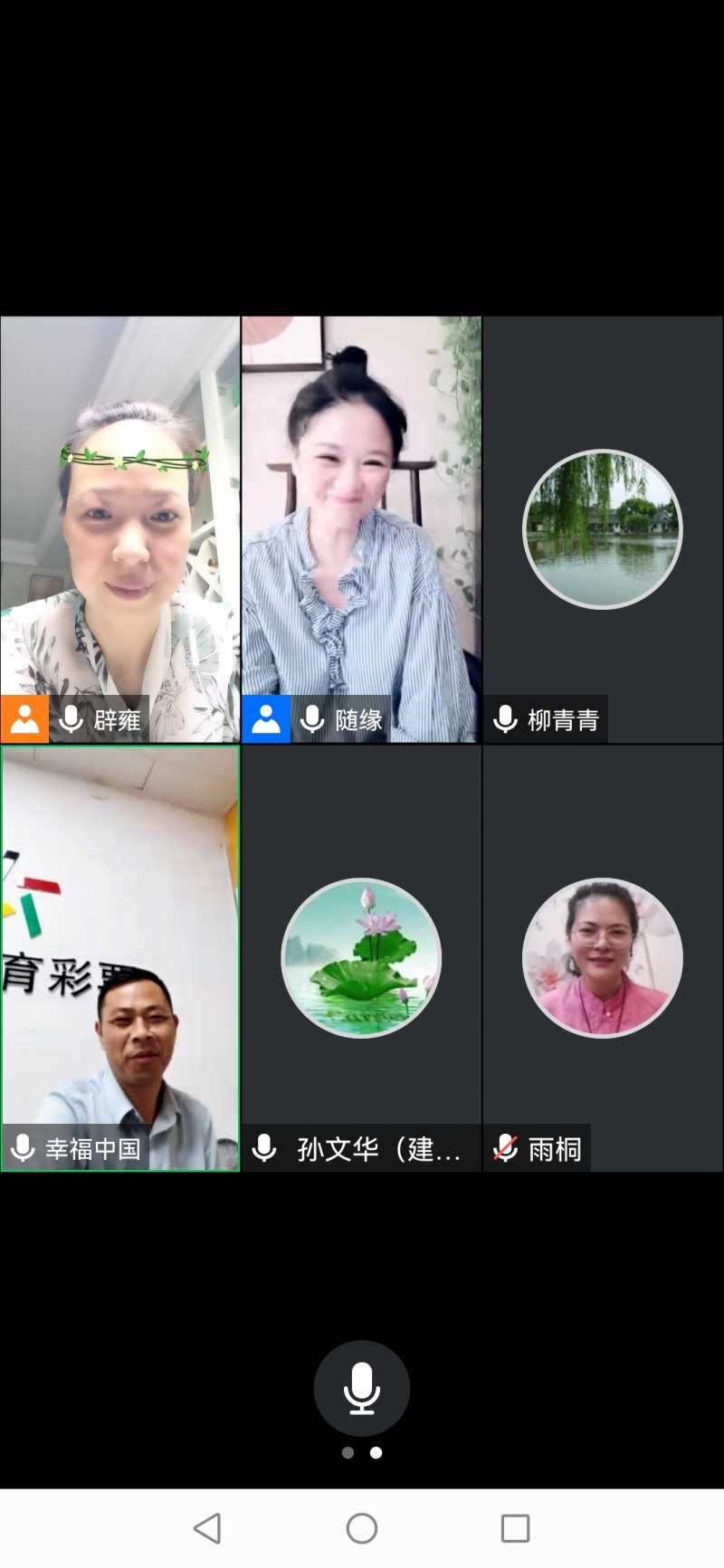Open 柳青青's lake scenery avatar
This screenshot has height=1568, width=724.
point(602,529)
